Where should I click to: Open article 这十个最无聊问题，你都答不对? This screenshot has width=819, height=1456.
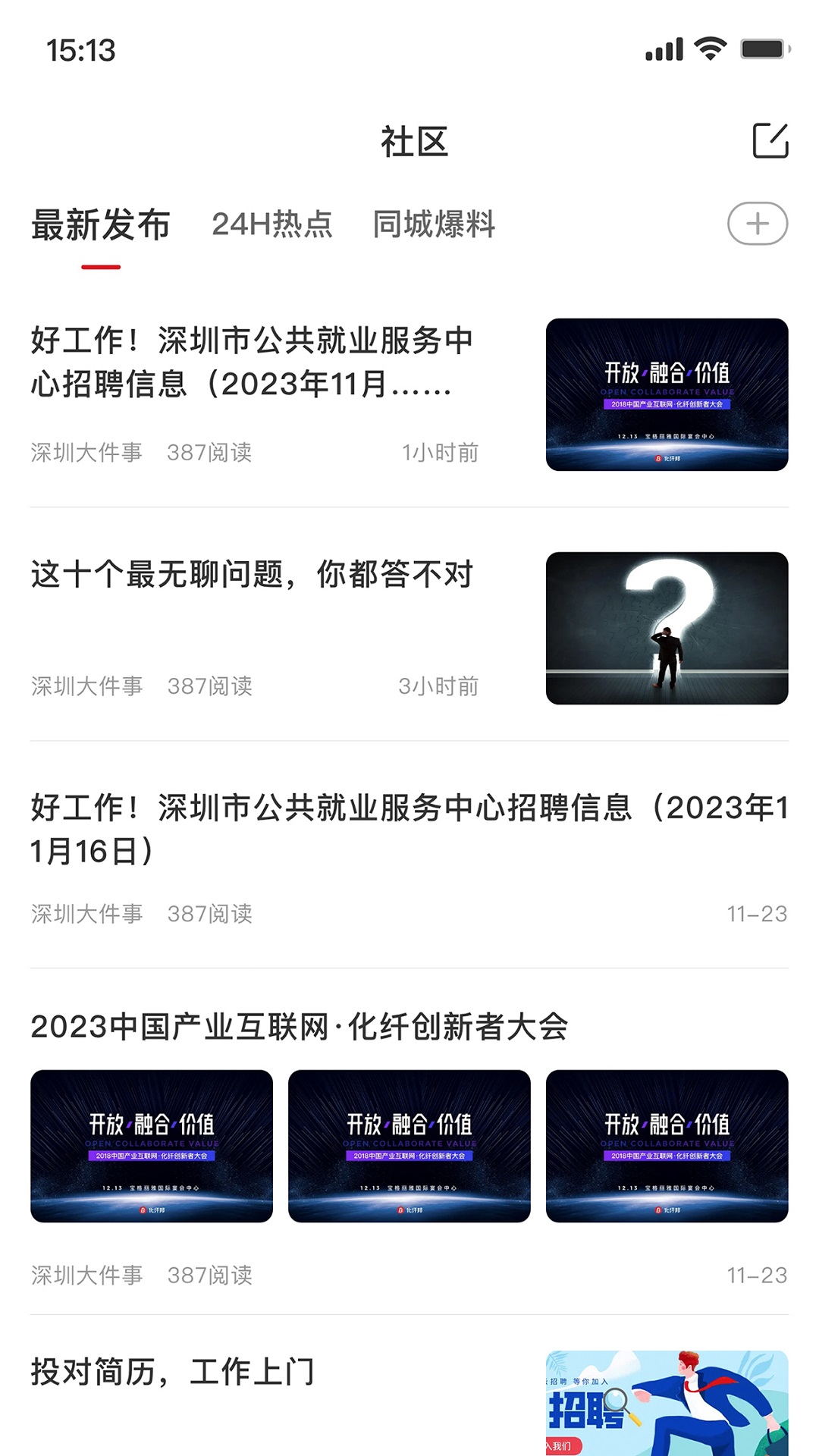click(x=250, y=576)
